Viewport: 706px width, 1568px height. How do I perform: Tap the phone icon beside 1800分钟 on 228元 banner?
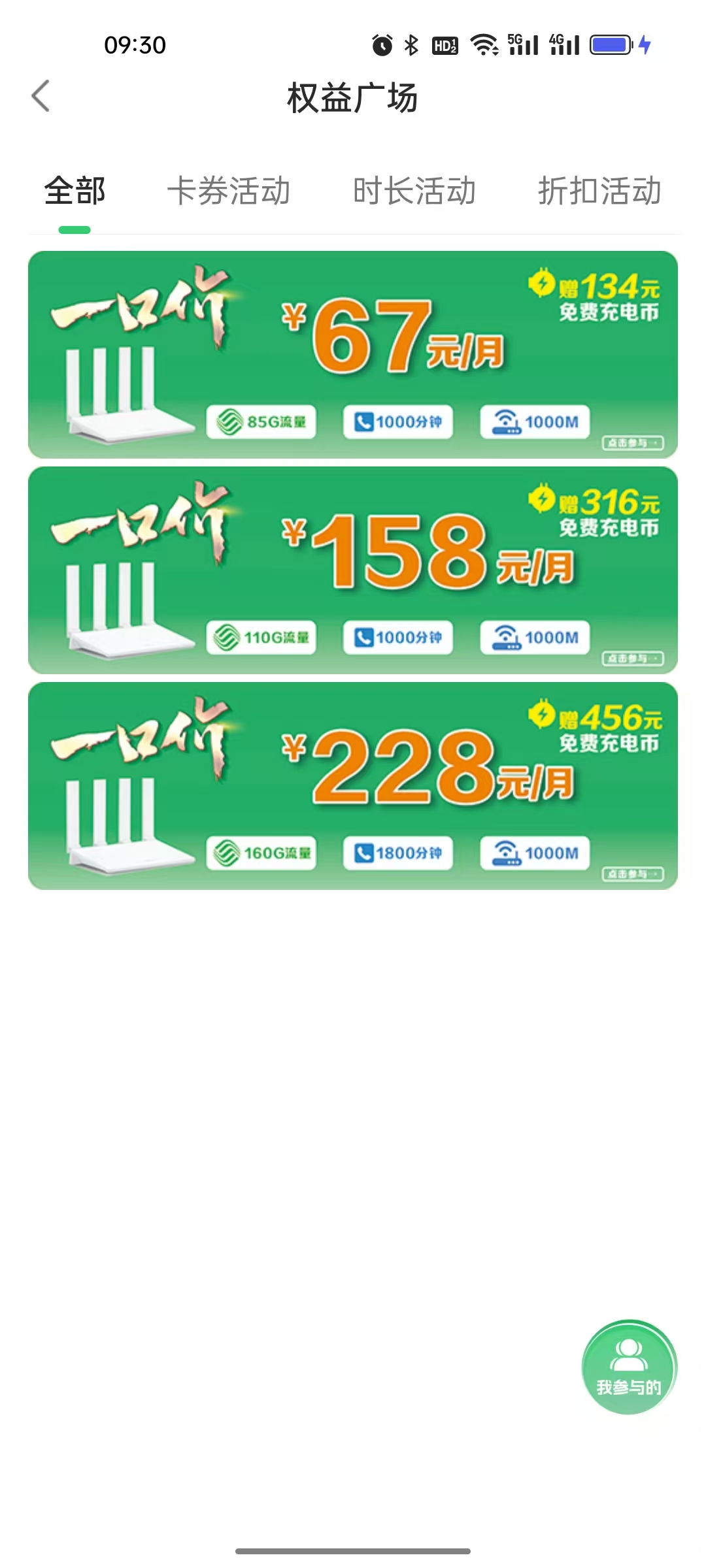[365, 853]
